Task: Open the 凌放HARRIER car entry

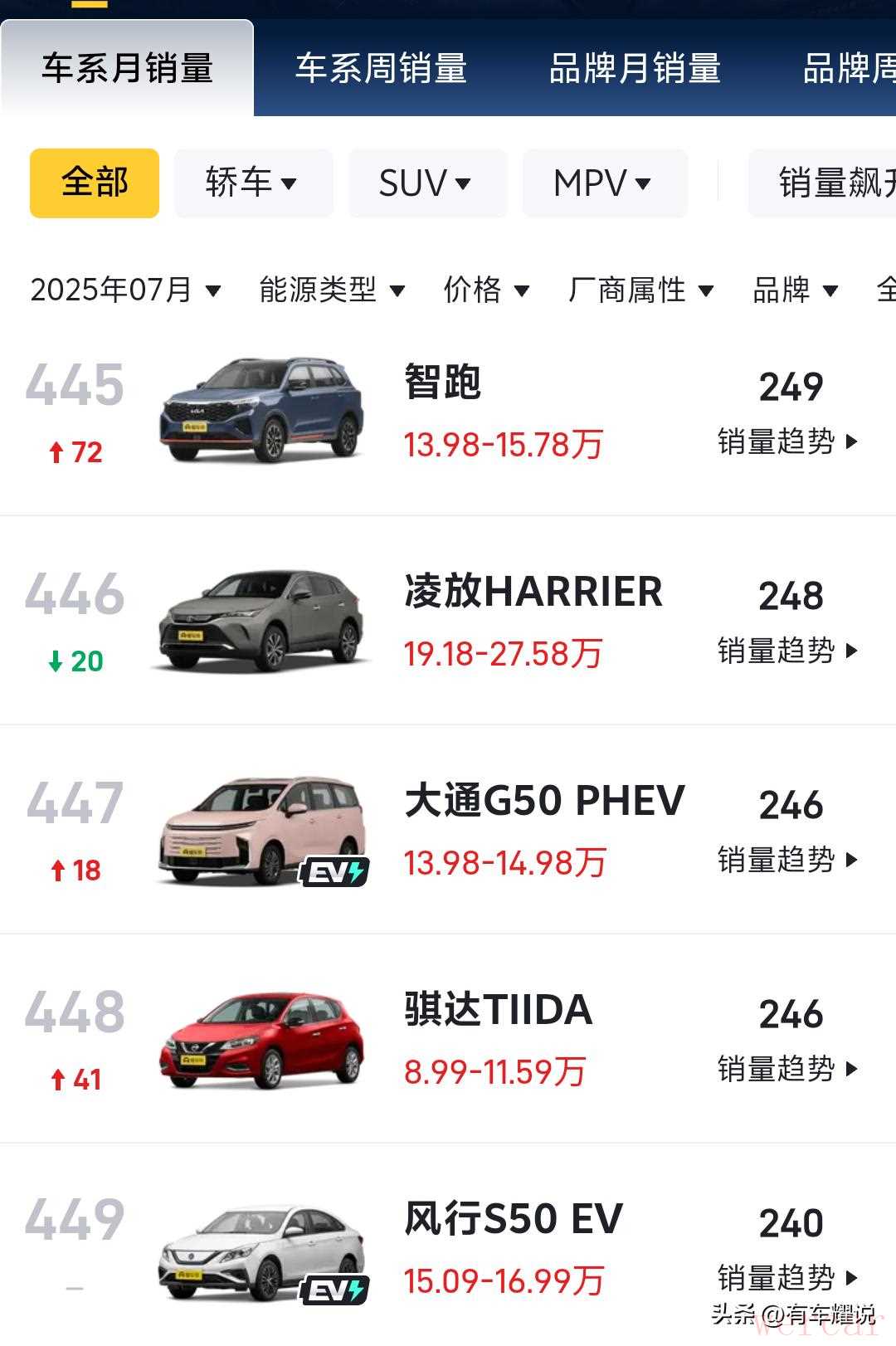Action: [533, 593]
